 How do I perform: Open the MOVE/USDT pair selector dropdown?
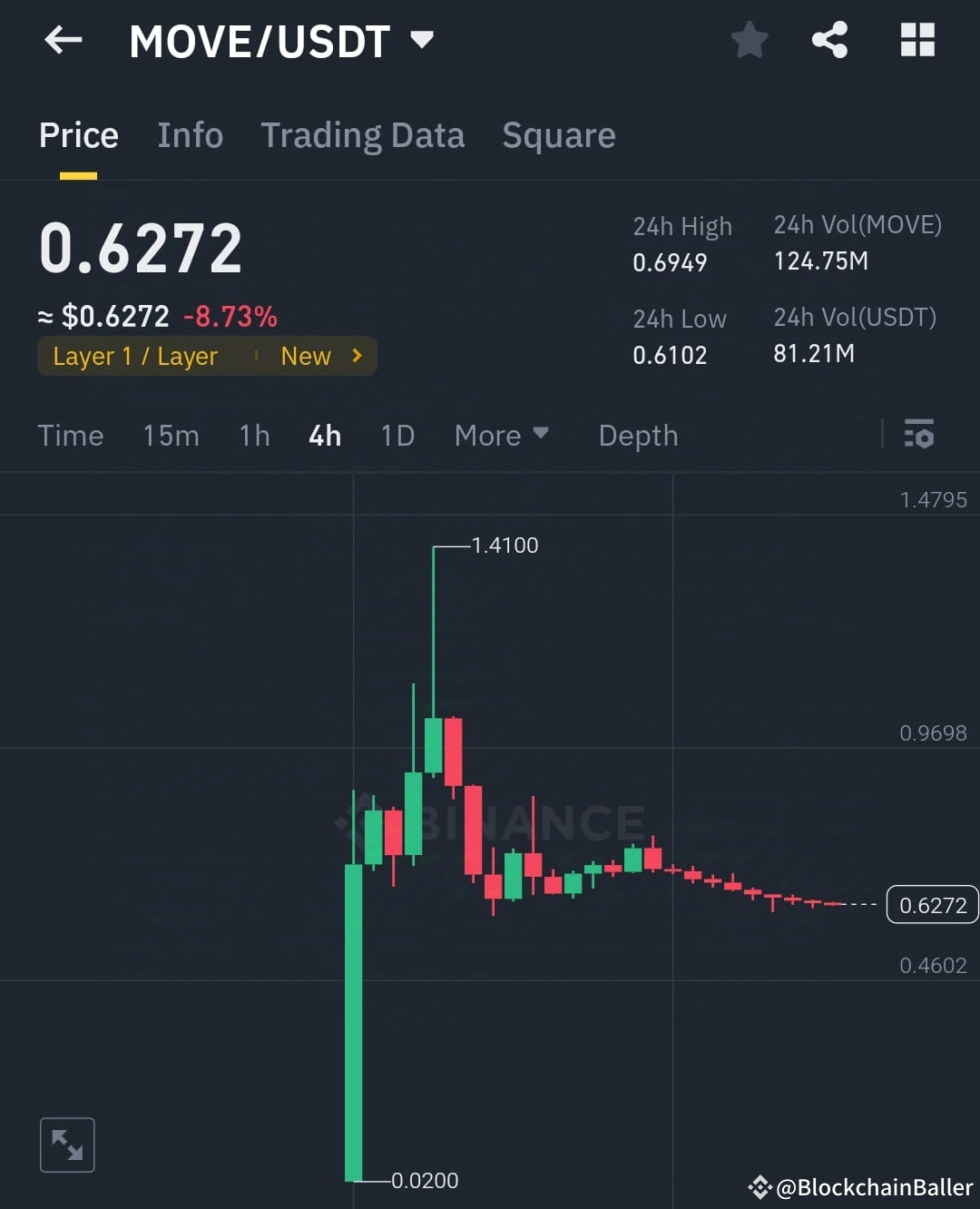(422, 40)
